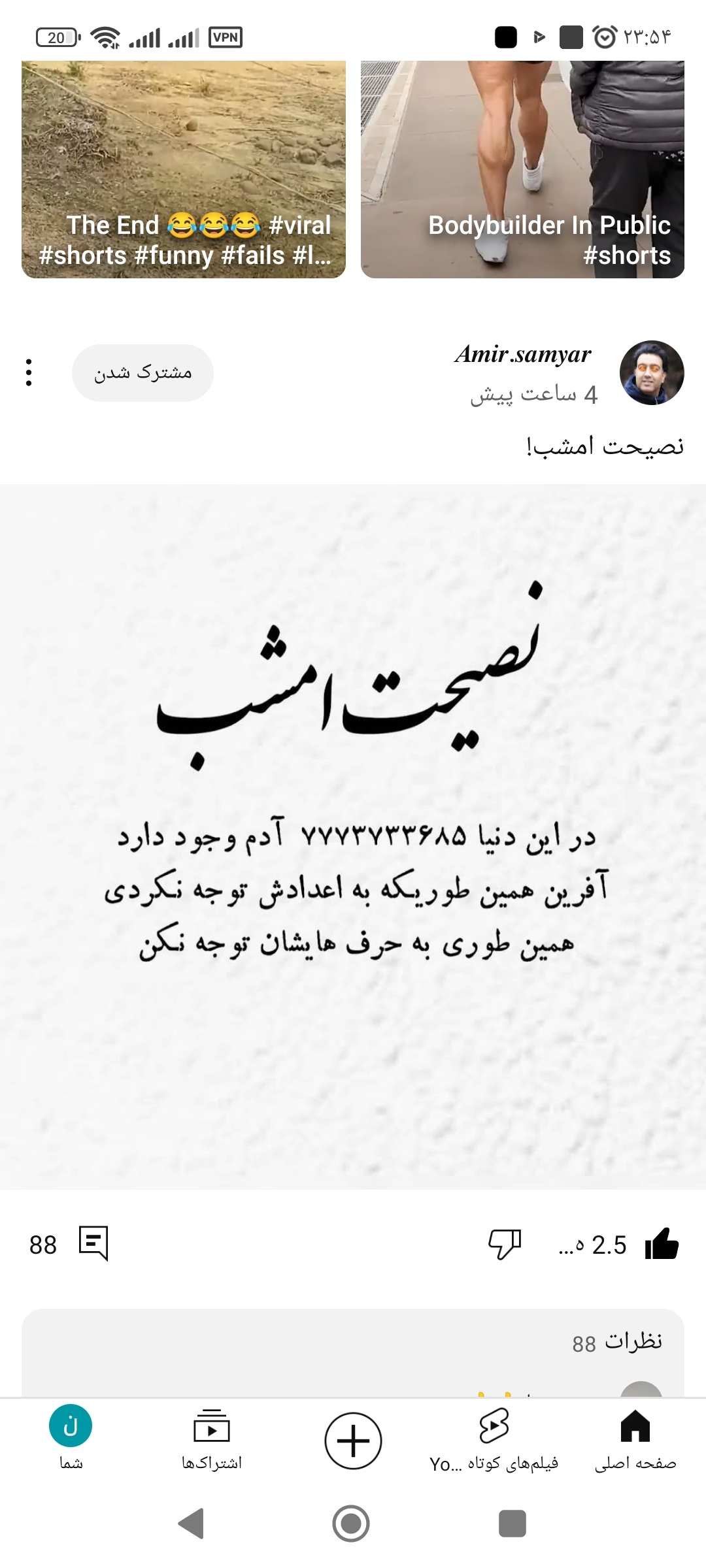
Task: Subscribe to Amir.samyar channel
Action: pyautogui.click(x=143, y=373)
